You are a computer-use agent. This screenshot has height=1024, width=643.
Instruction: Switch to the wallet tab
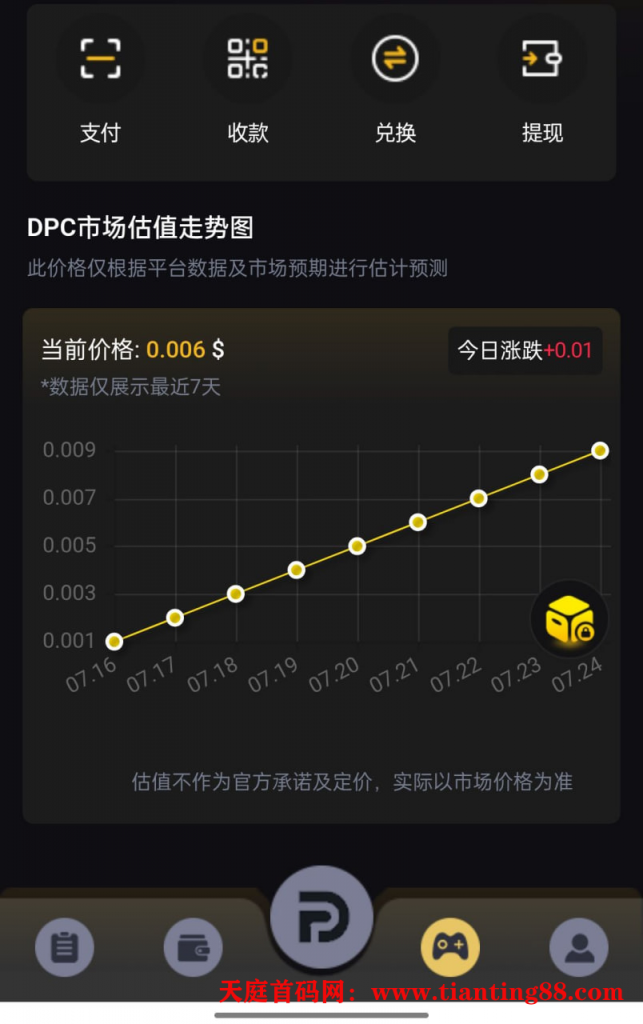[x=193, y=947]
